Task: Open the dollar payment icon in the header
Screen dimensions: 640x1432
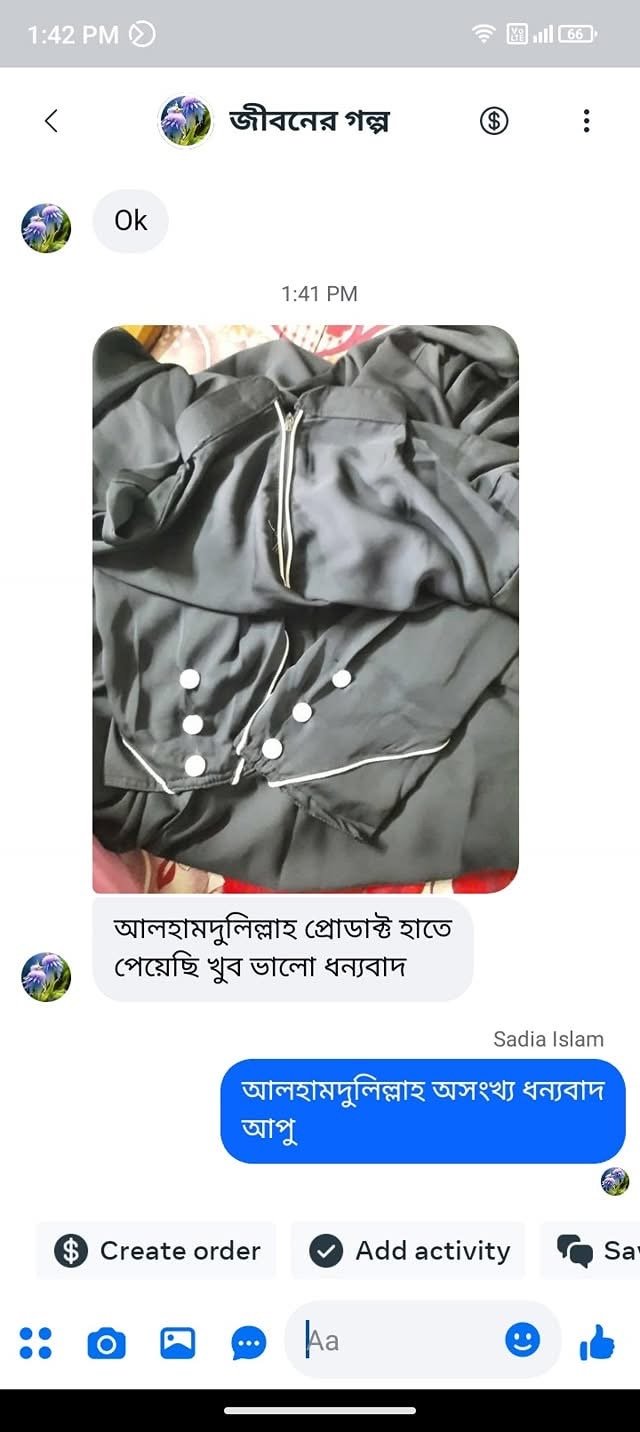Action: click(493, 121)
